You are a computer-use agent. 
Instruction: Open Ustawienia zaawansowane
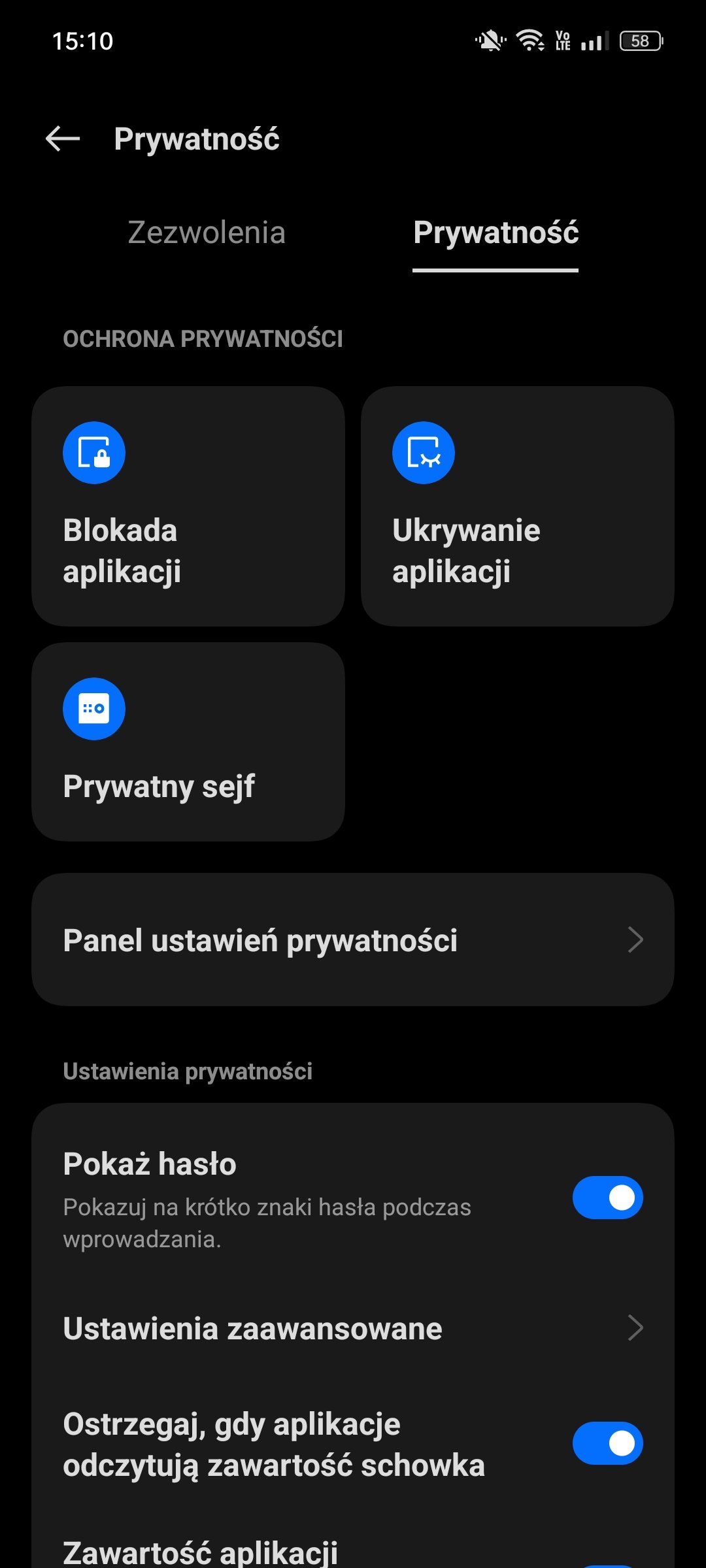click(x=353, y=1328)
